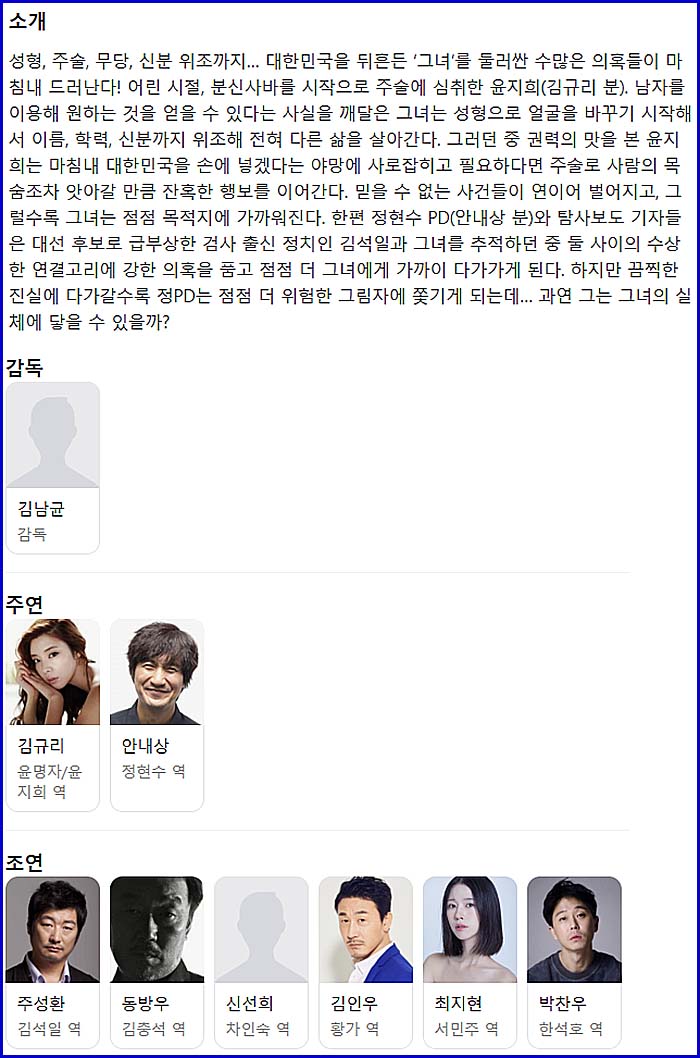Open 최지현's cast card
This screenshot has width=700, height=1058.
point(469,960)
